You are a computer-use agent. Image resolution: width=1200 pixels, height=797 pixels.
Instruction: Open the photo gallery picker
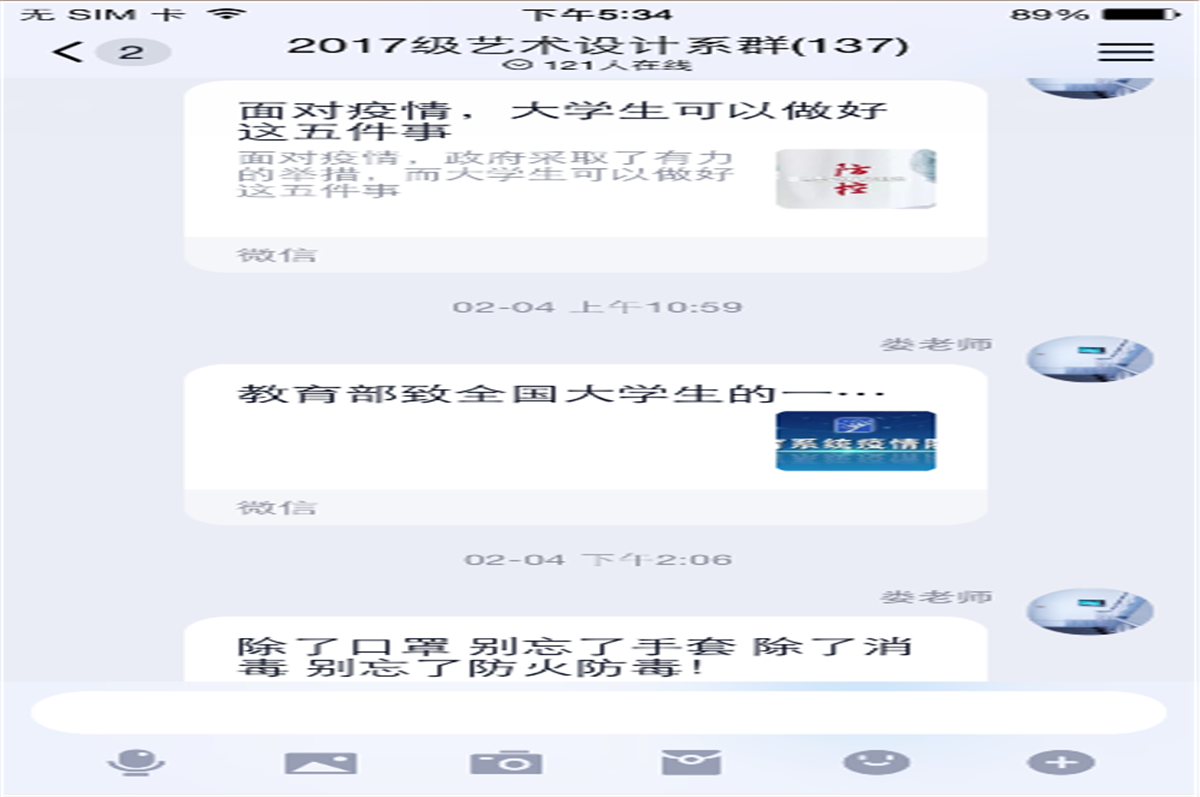(320, 762)
